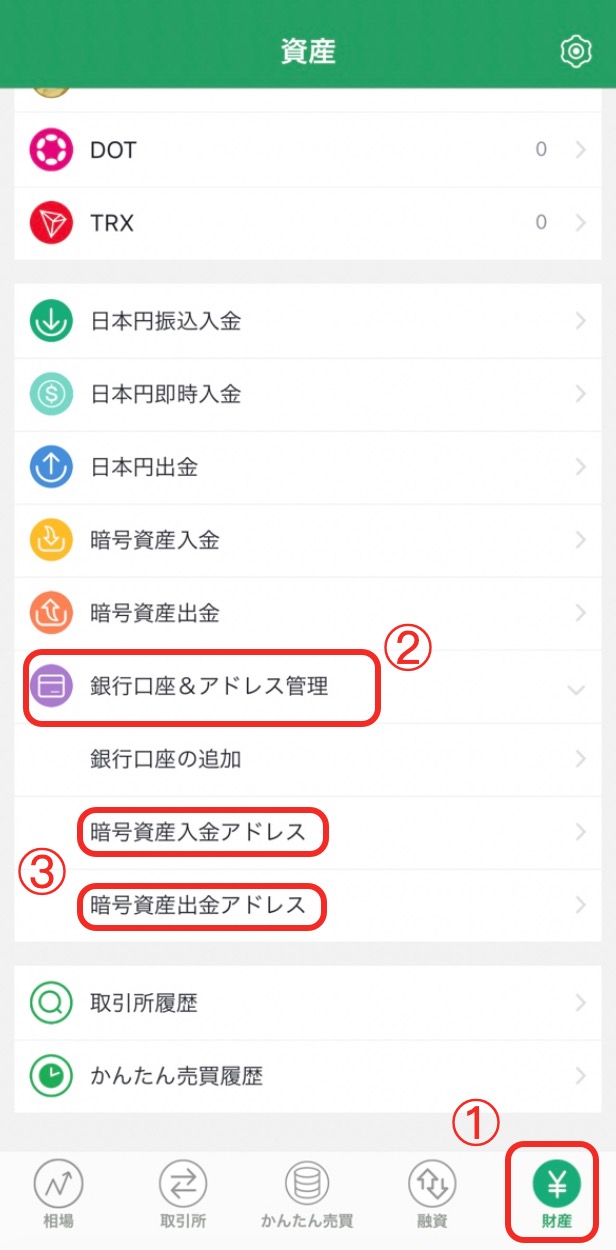Image resolution: width=616 pixels, height=1250 pixels.
Task: Open 暗号資産出金アドレス
Action: 308,905
